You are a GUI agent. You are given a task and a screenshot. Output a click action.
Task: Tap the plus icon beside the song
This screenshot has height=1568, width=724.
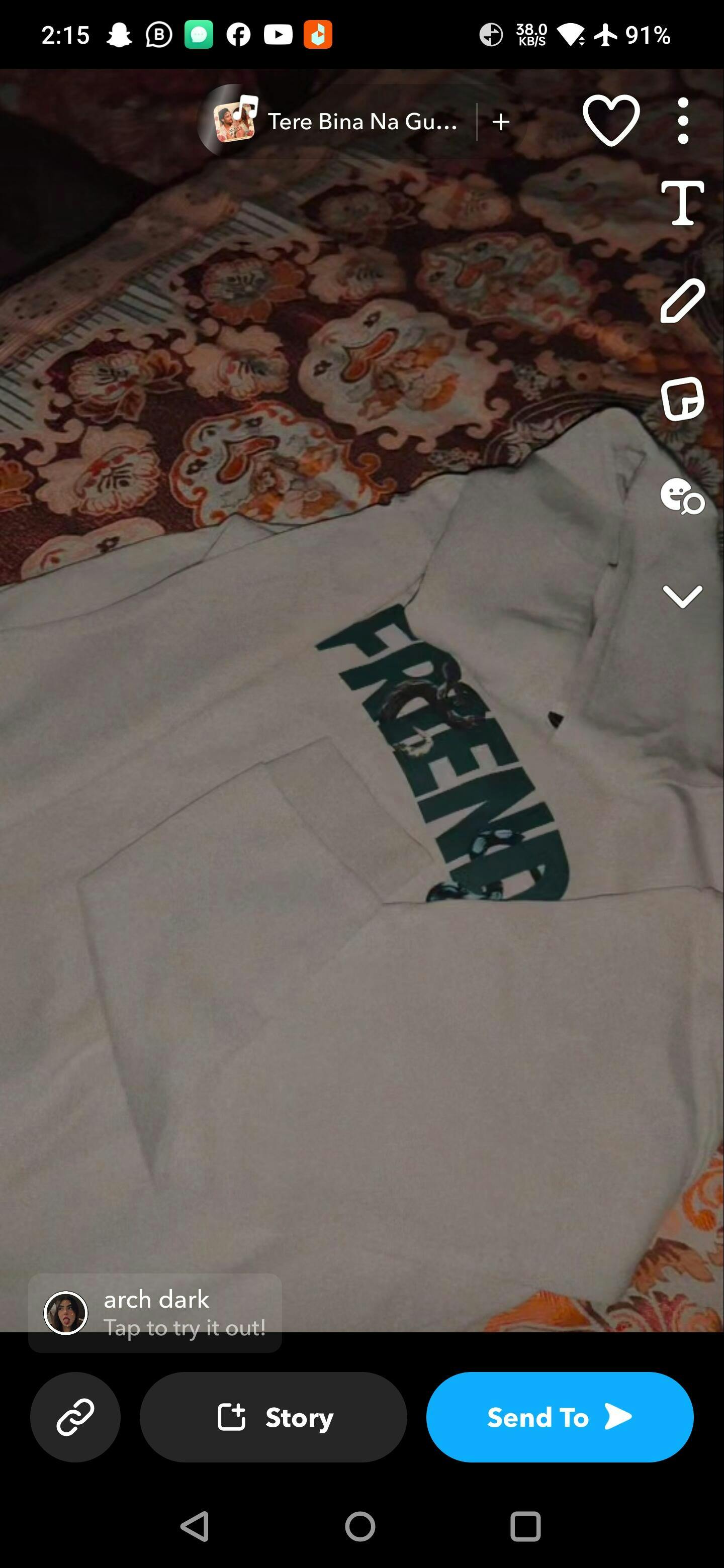pyautogui.click(x=501, y=122)
